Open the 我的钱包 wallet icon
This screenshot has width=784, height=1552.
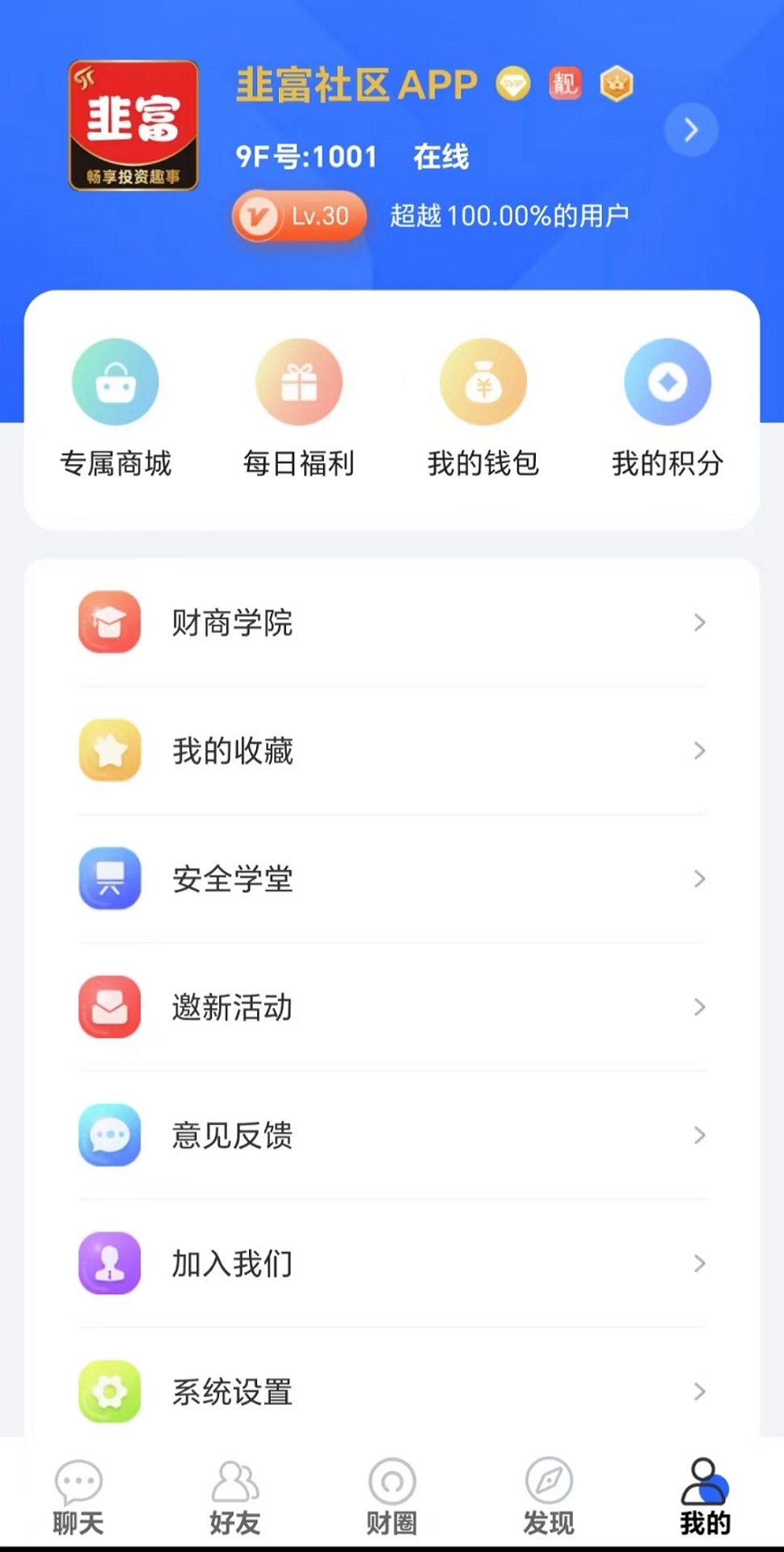[x=483, y=381]
